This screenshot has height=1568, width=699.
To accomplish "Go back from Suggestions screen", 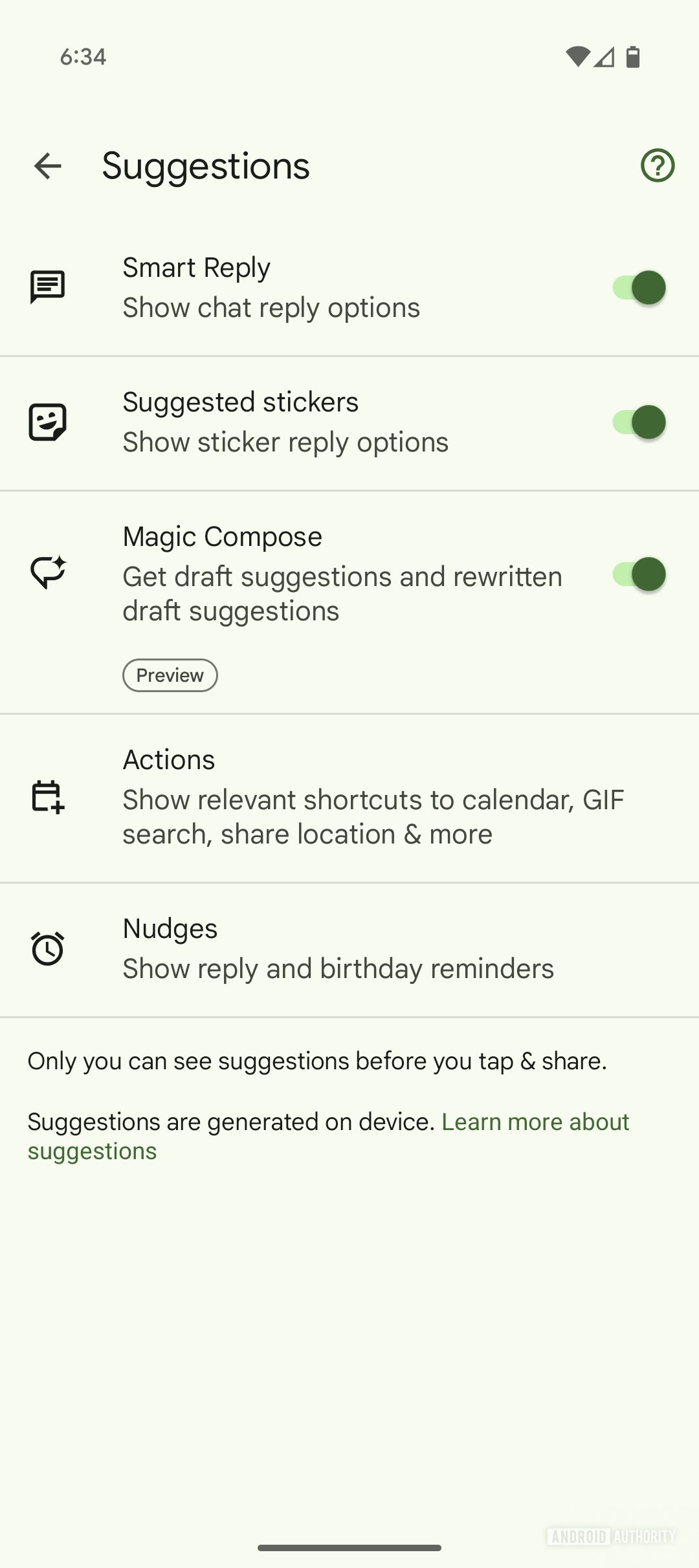I will point(47,166).
